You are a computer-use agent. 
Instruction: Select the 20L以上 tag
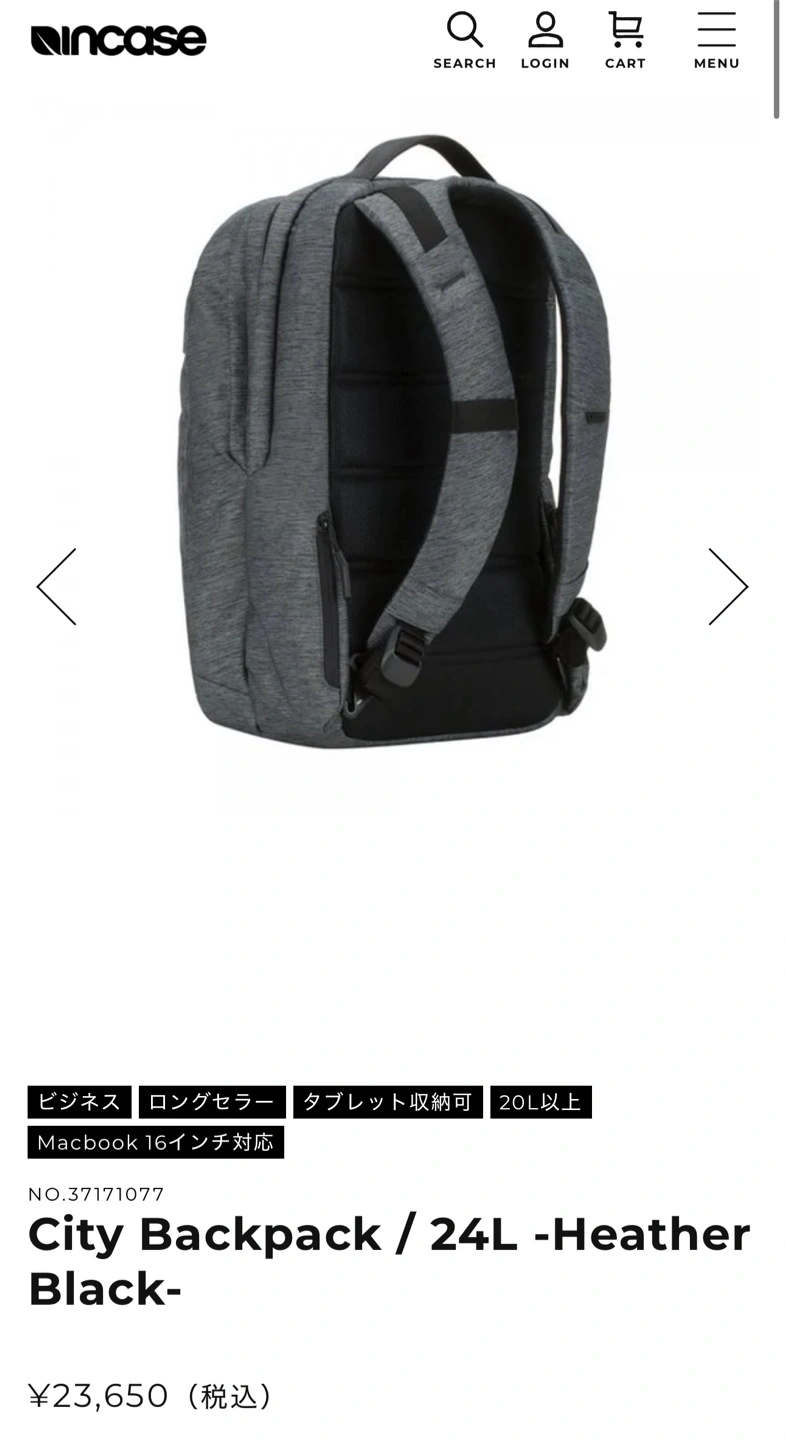click(x=540, y=1102)
